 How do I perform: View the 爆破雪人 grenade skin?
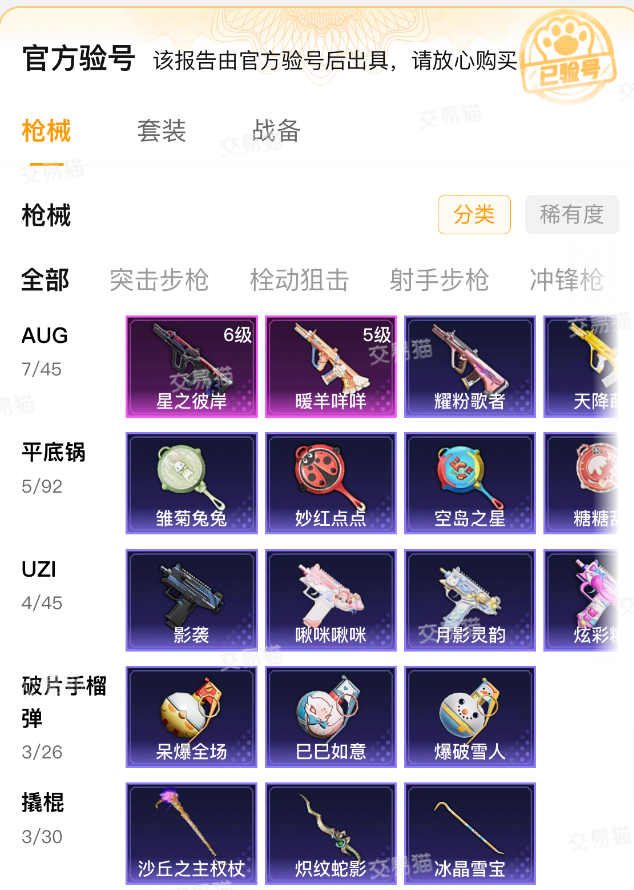click(x=470, y=717)
